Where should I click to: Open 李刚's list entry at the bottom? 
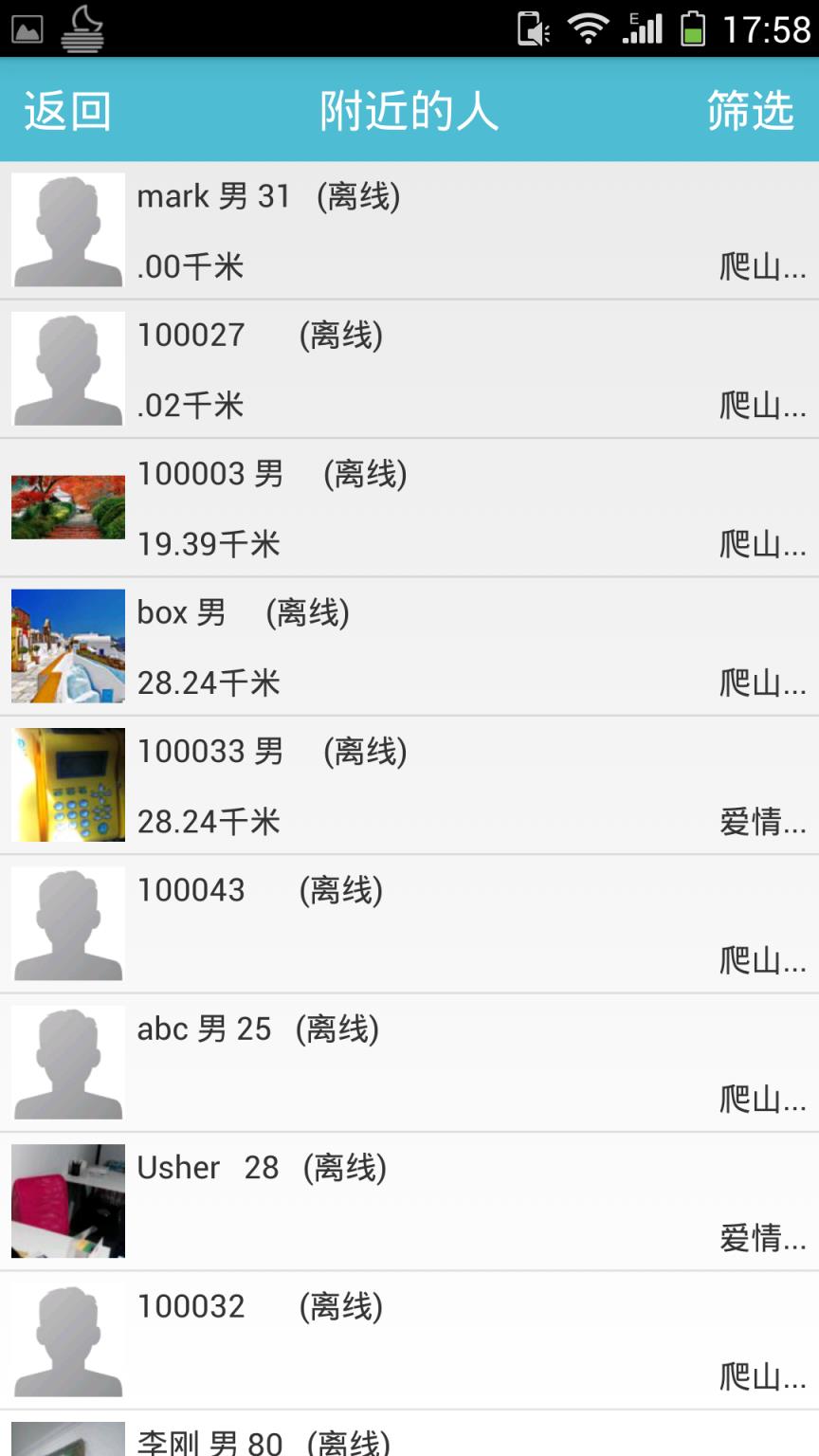(x=409, y=1437)
